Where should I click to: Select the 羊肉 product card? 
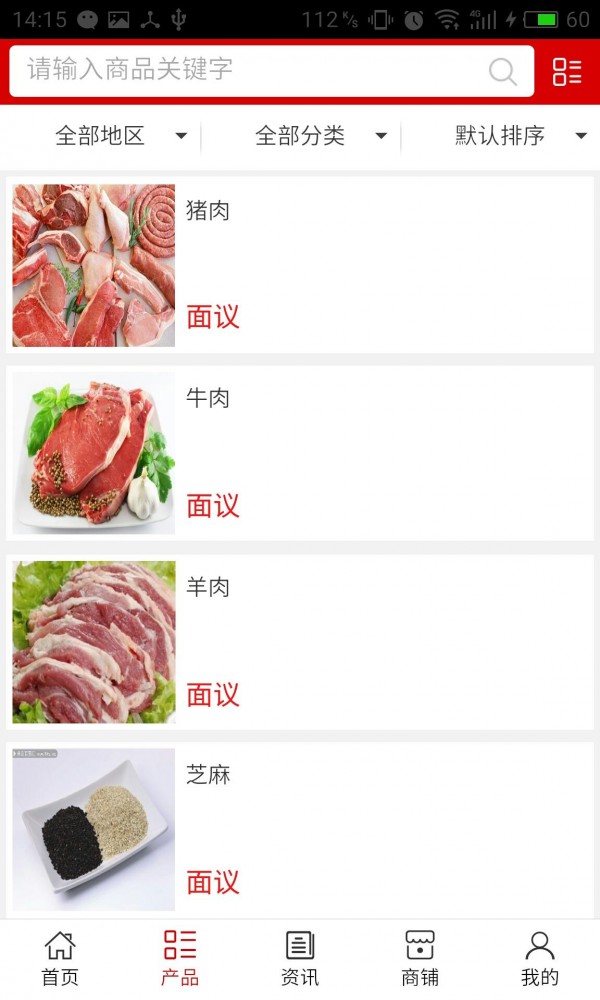pyautogui.click(x=300, y=642)
